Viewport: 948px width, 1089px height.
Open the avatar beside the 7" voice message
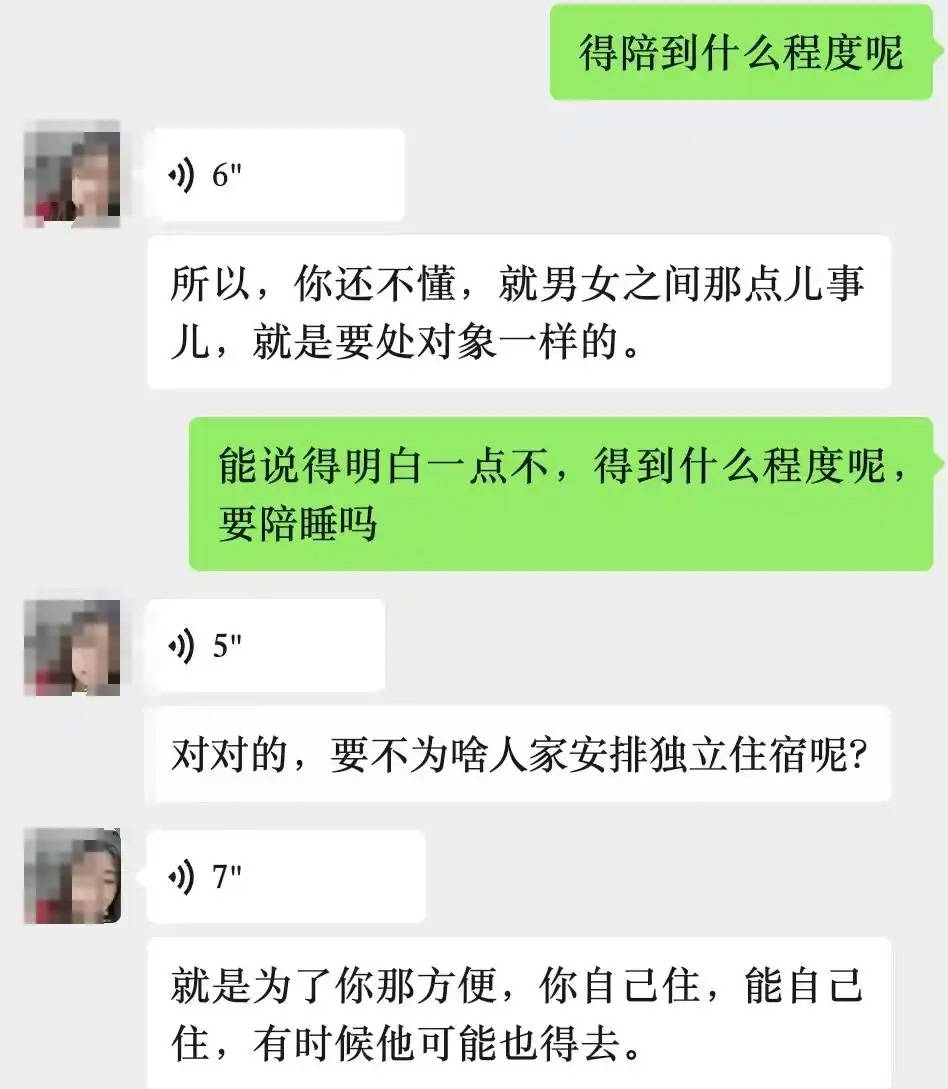coord(72,876)
